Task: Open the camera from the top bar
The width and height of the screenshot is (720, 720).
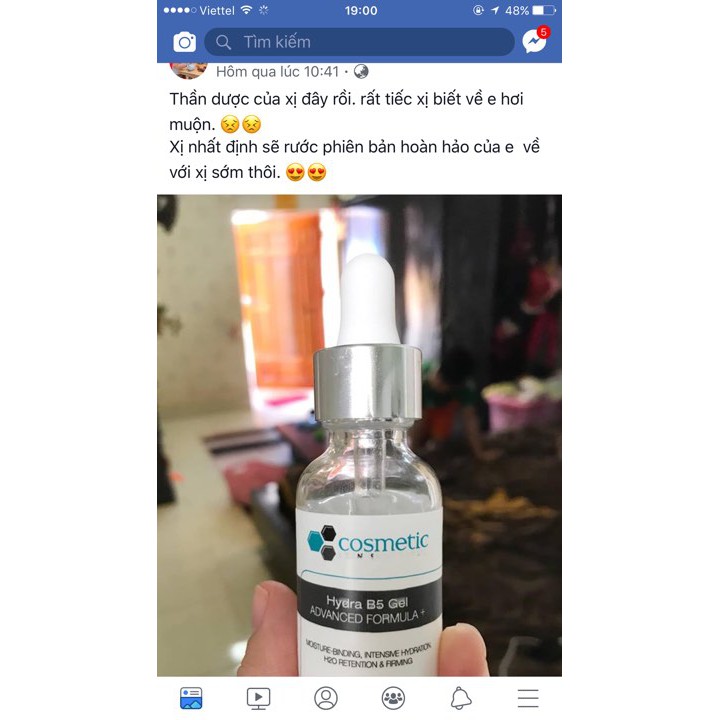Action: click(x=184, y=42)
